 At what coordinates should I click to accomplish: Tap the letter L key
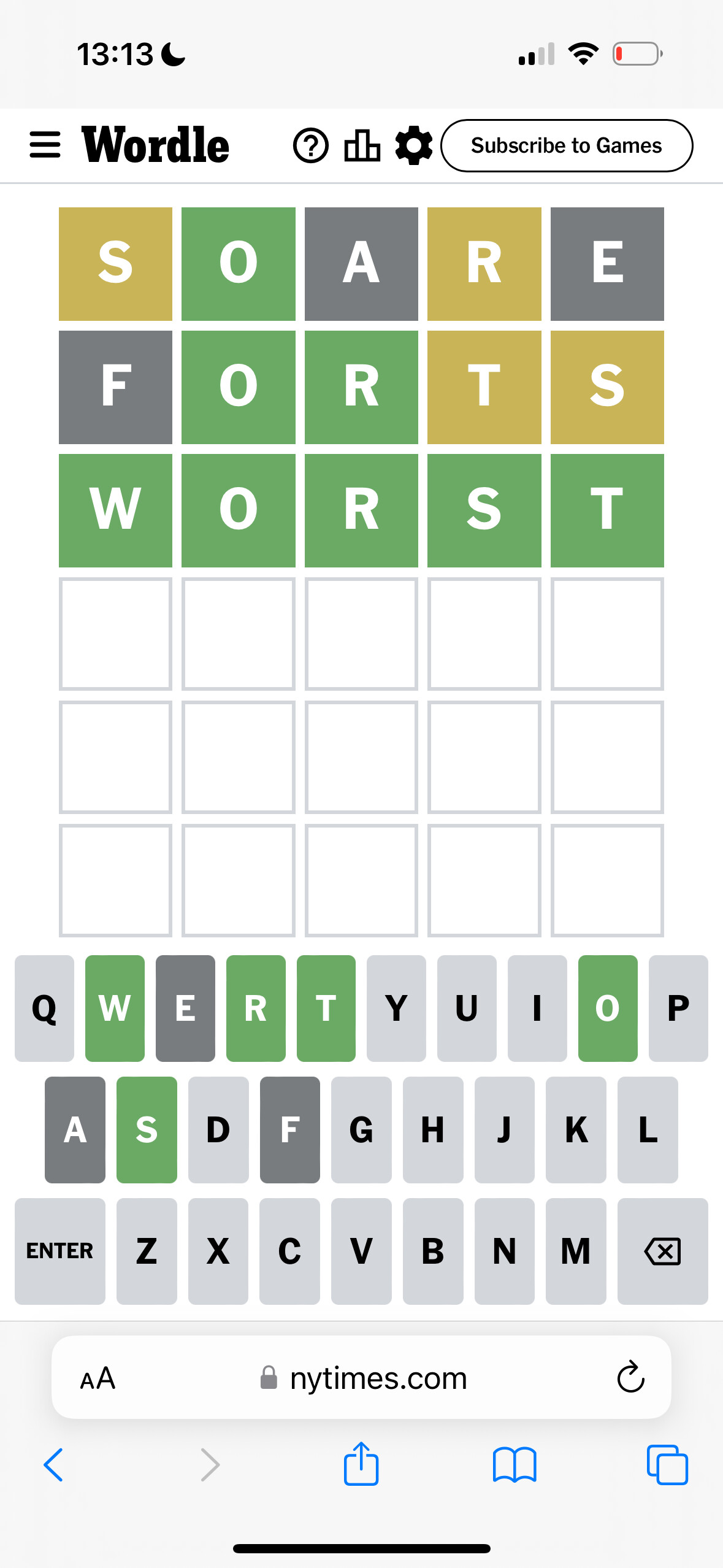[x=648, y=1129]
